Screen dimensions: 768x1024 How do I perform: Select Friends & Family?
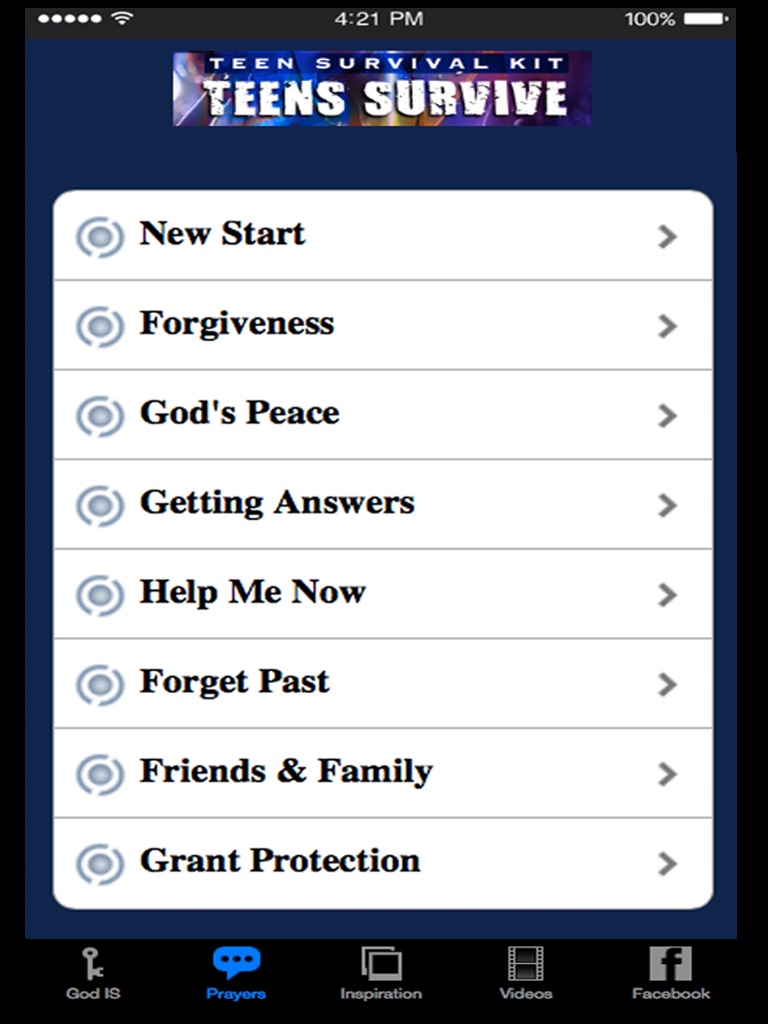[382, 772]
